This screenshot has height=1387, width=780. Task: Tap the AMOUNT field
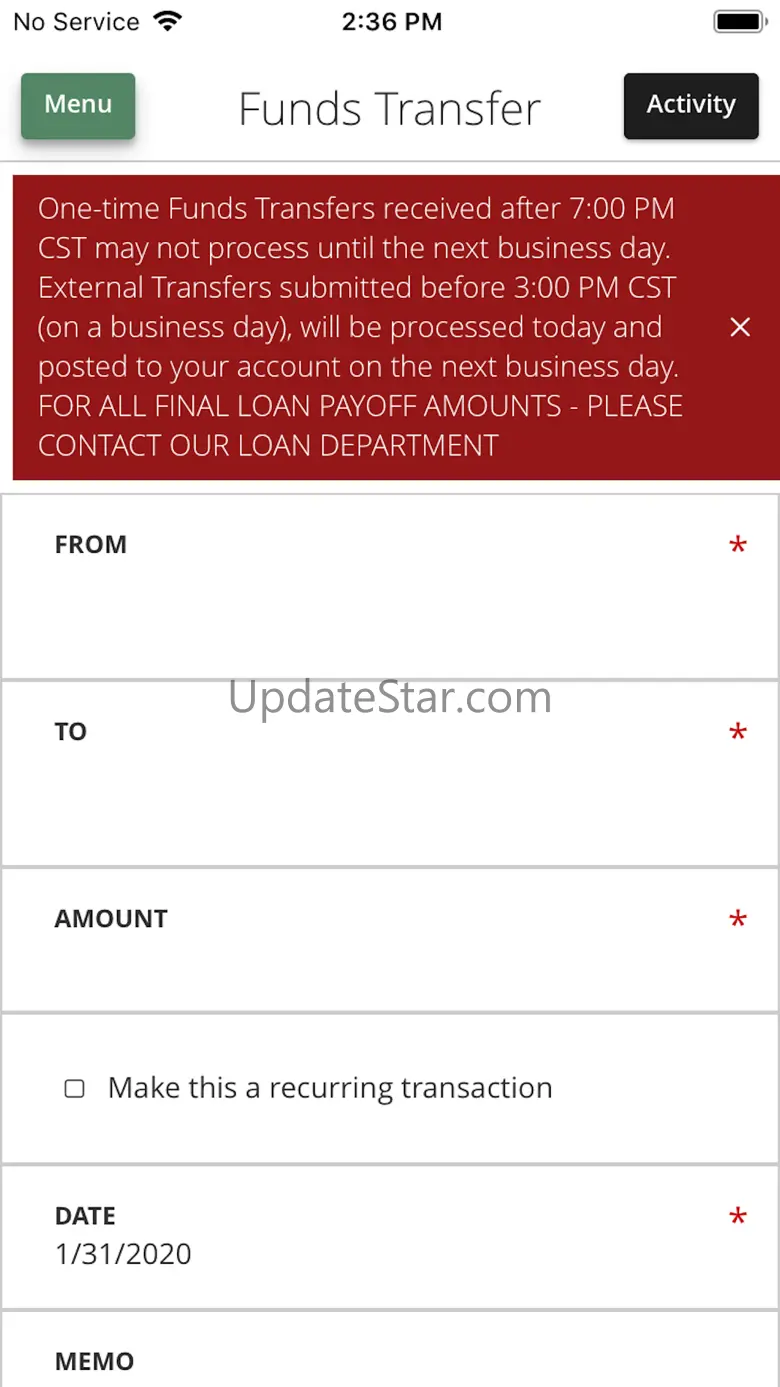pyautogui.click(x=390, y=941)
